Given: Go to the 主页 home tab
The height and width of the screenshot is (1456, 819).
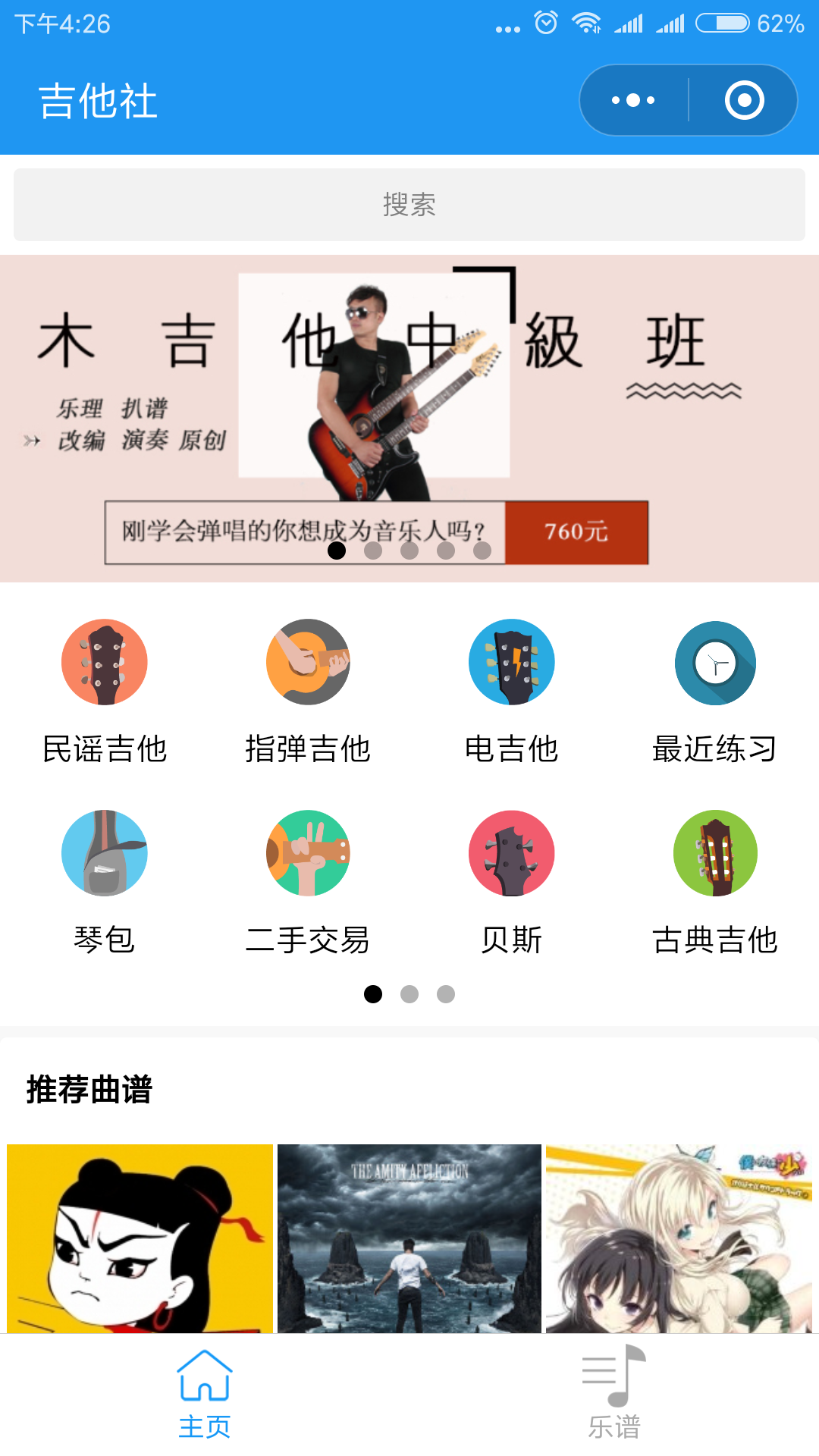Looking at the screenshot, I should coord(205,1395).
